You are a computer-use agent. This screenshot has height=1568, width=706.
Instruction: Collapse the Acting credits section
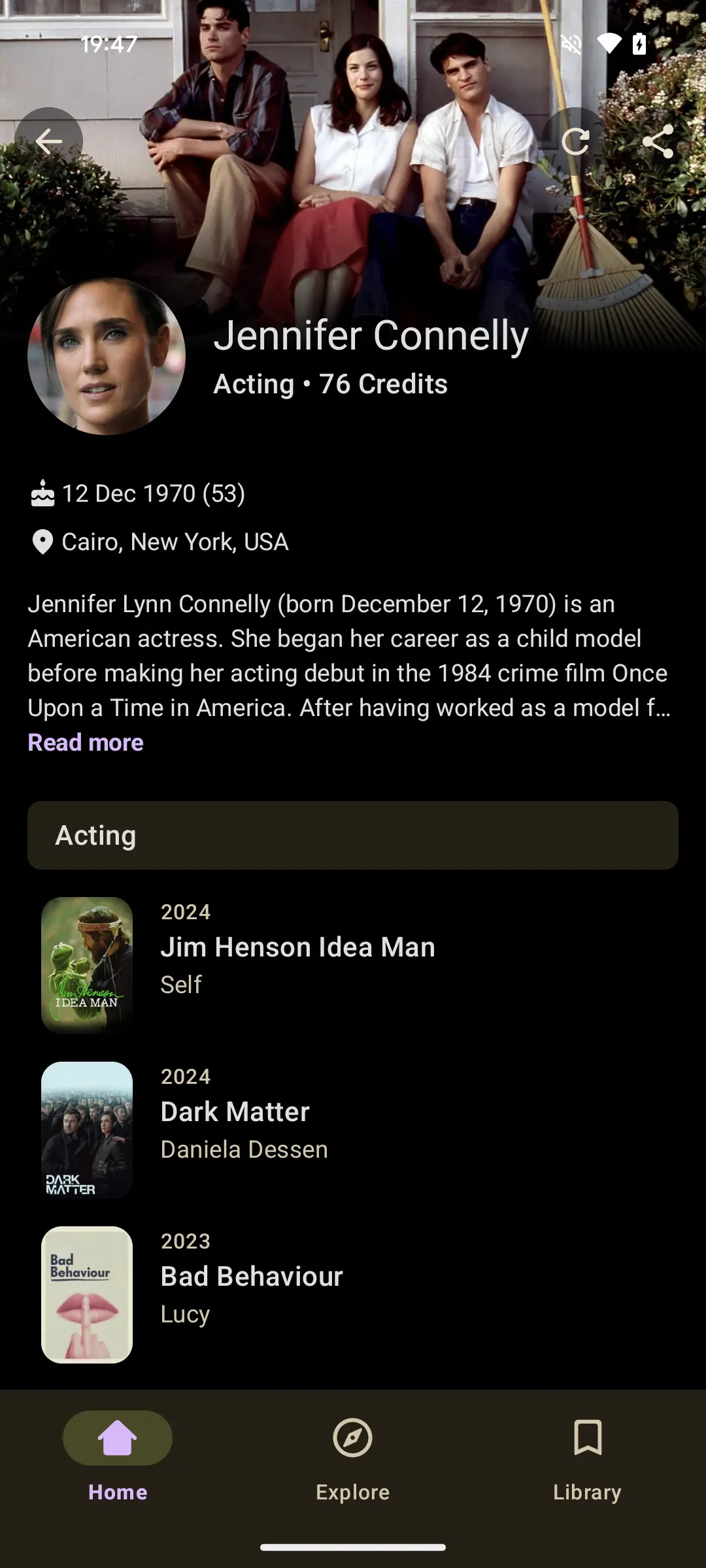click(x=353, y=835)
